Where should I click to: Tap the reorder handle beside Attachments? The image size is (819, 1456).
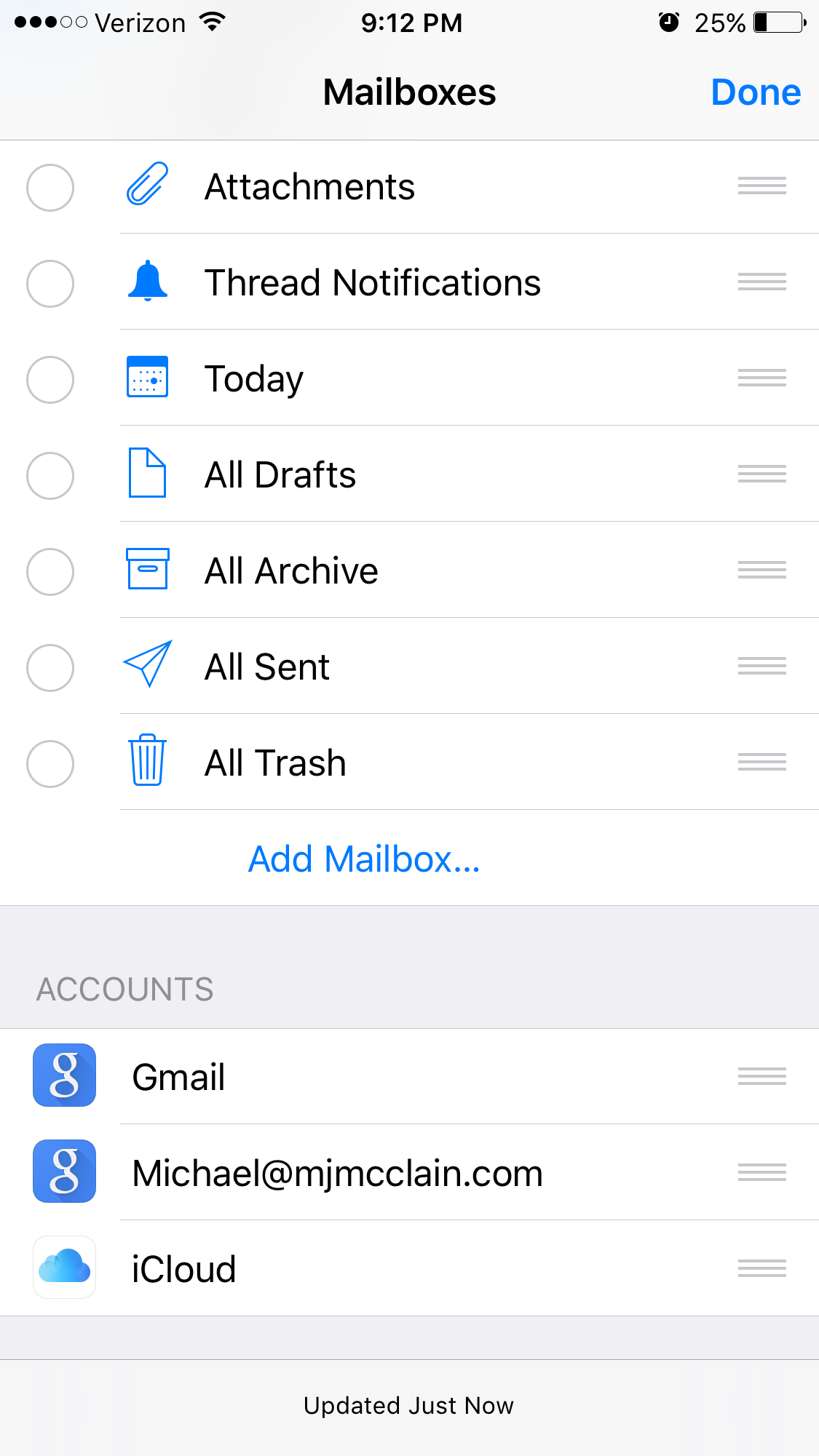click(x=761, y=186)
